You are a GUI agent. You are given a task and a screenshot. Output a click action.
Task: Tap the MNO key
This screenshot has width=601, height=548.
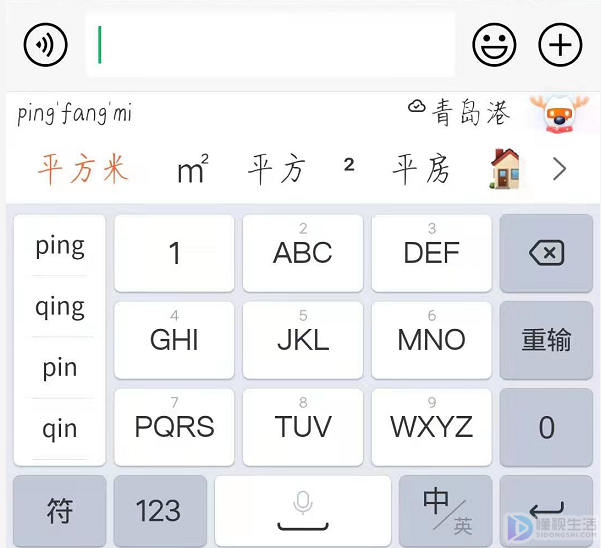431,340
